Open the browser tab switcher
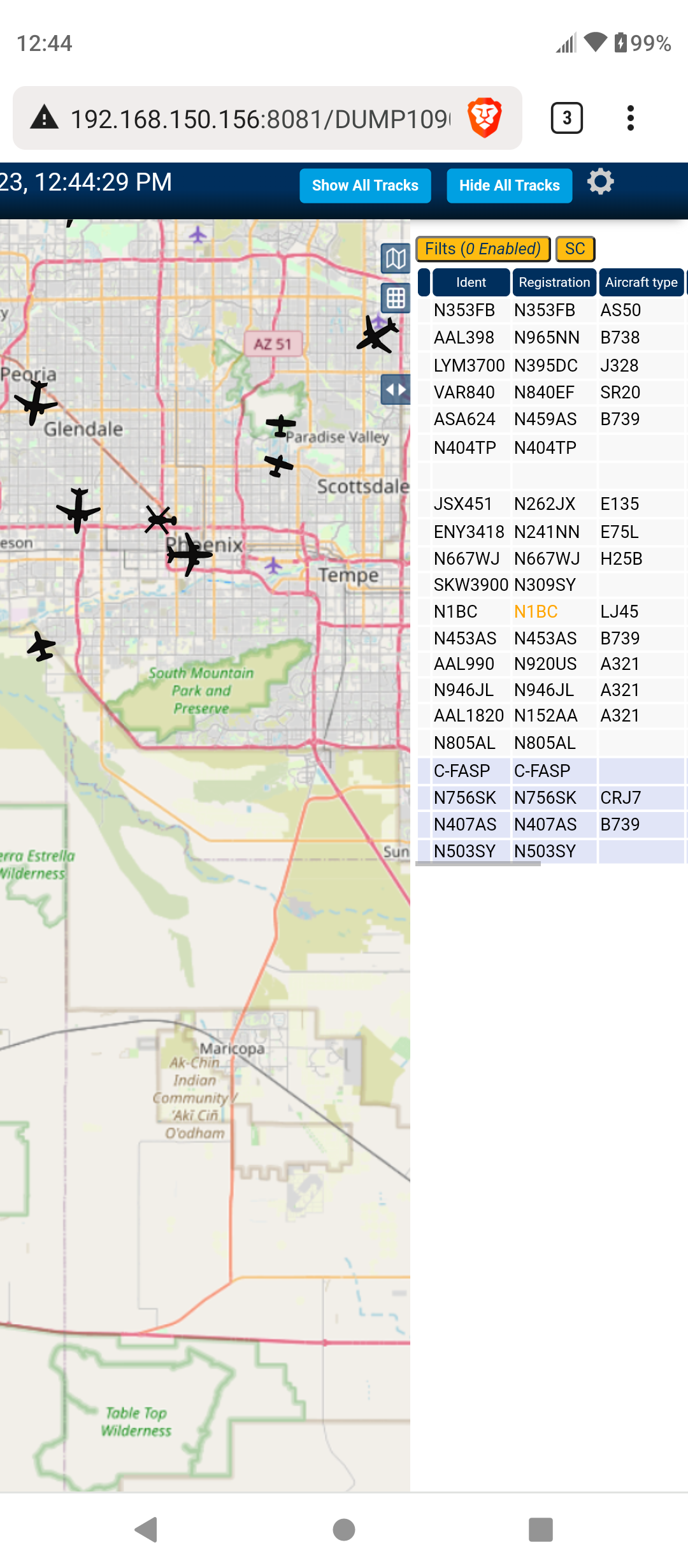This screenshot has height=1568, width=688. click(566, 118)
